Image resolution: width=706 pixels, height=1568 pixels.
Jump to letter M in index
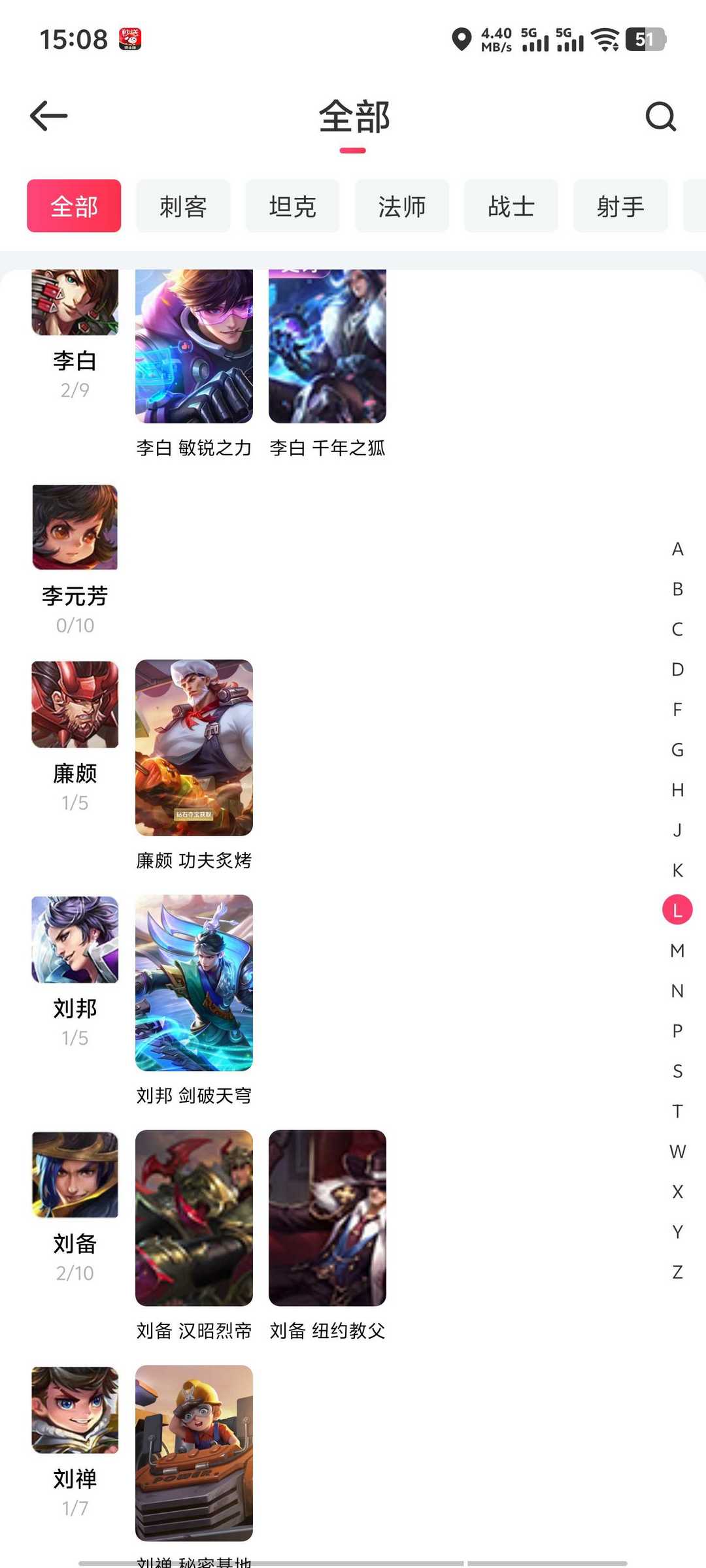tap(677, 951)
